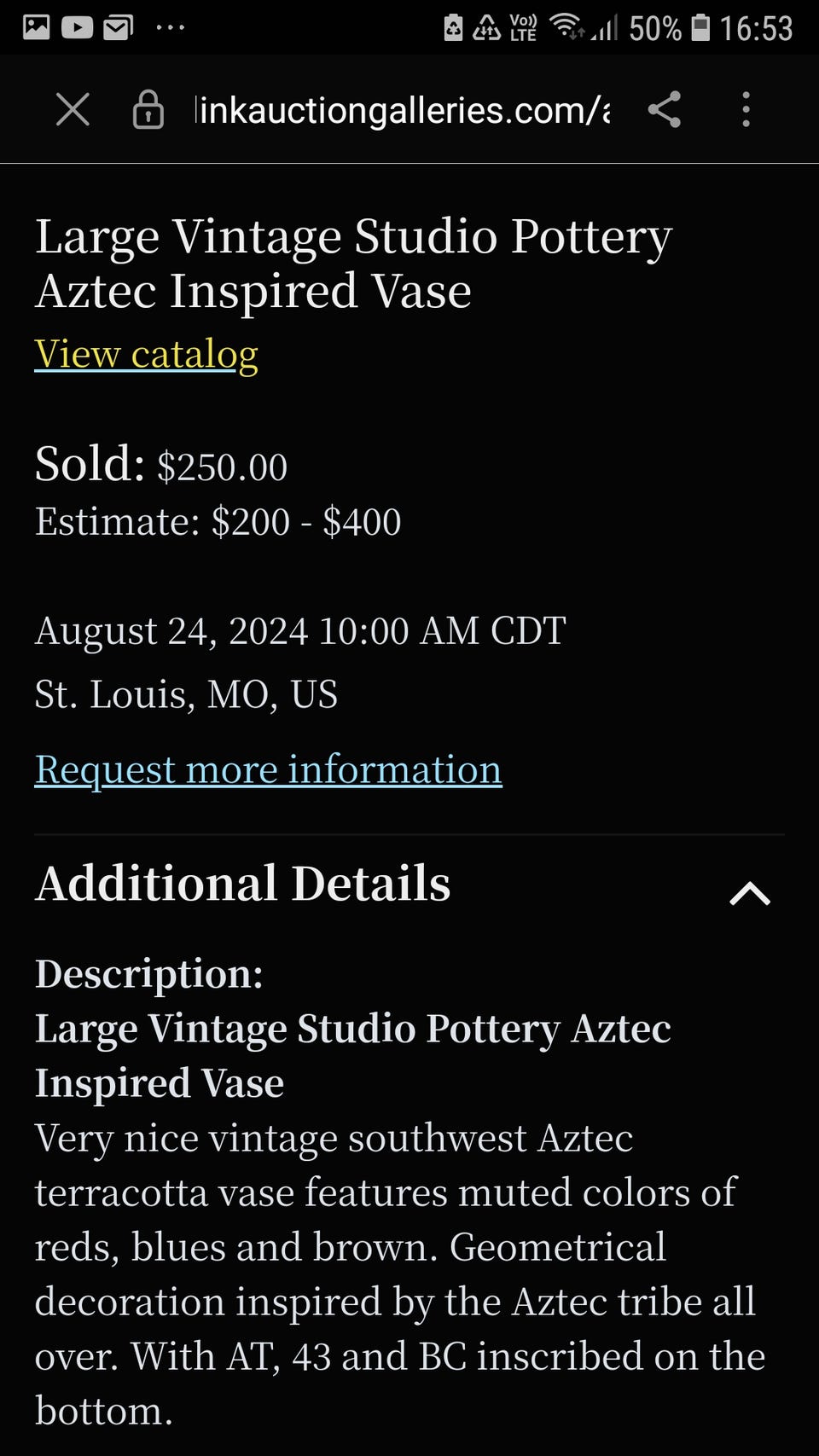Collapse the Additional Details section

[750, 893]
